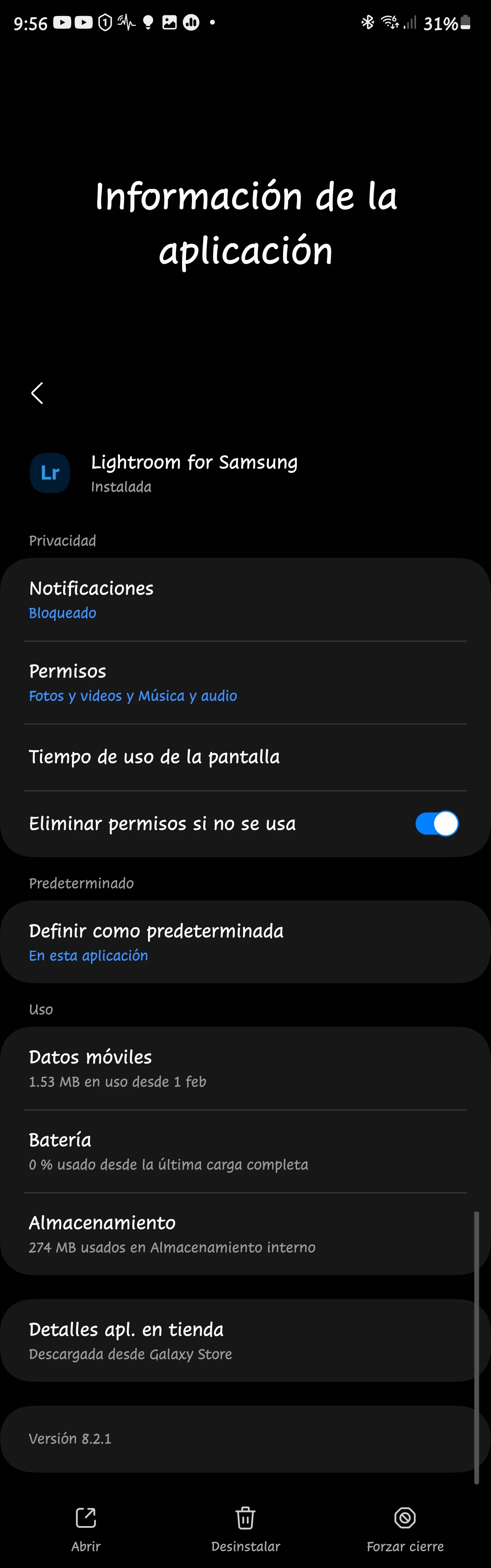The width and height of the screenshot is (491, 1568).
Task: Open Definir como predeterminada
Action: pos(245,942)
